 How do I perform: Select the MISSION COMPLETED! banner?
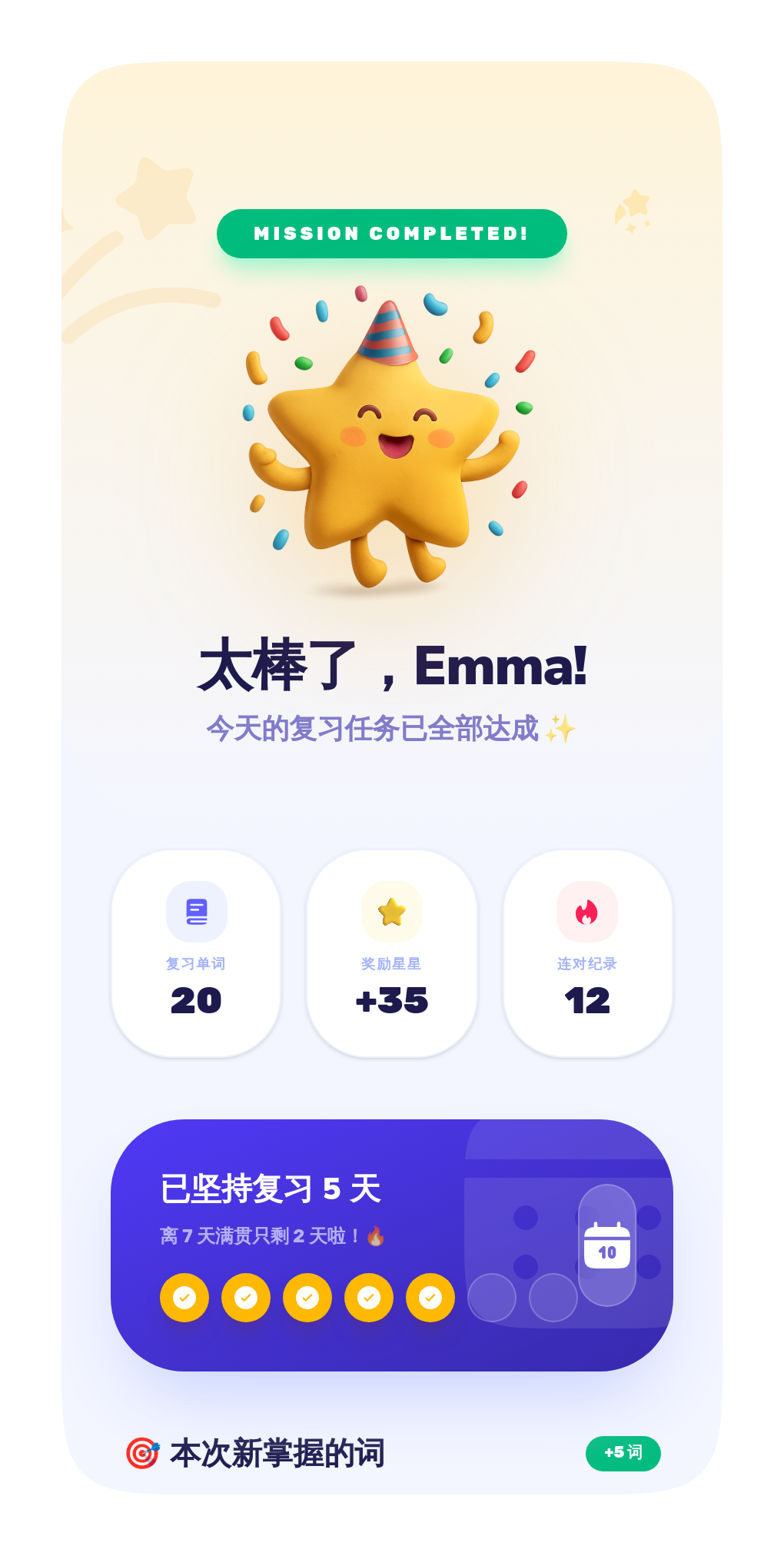[x=391, y=233]
